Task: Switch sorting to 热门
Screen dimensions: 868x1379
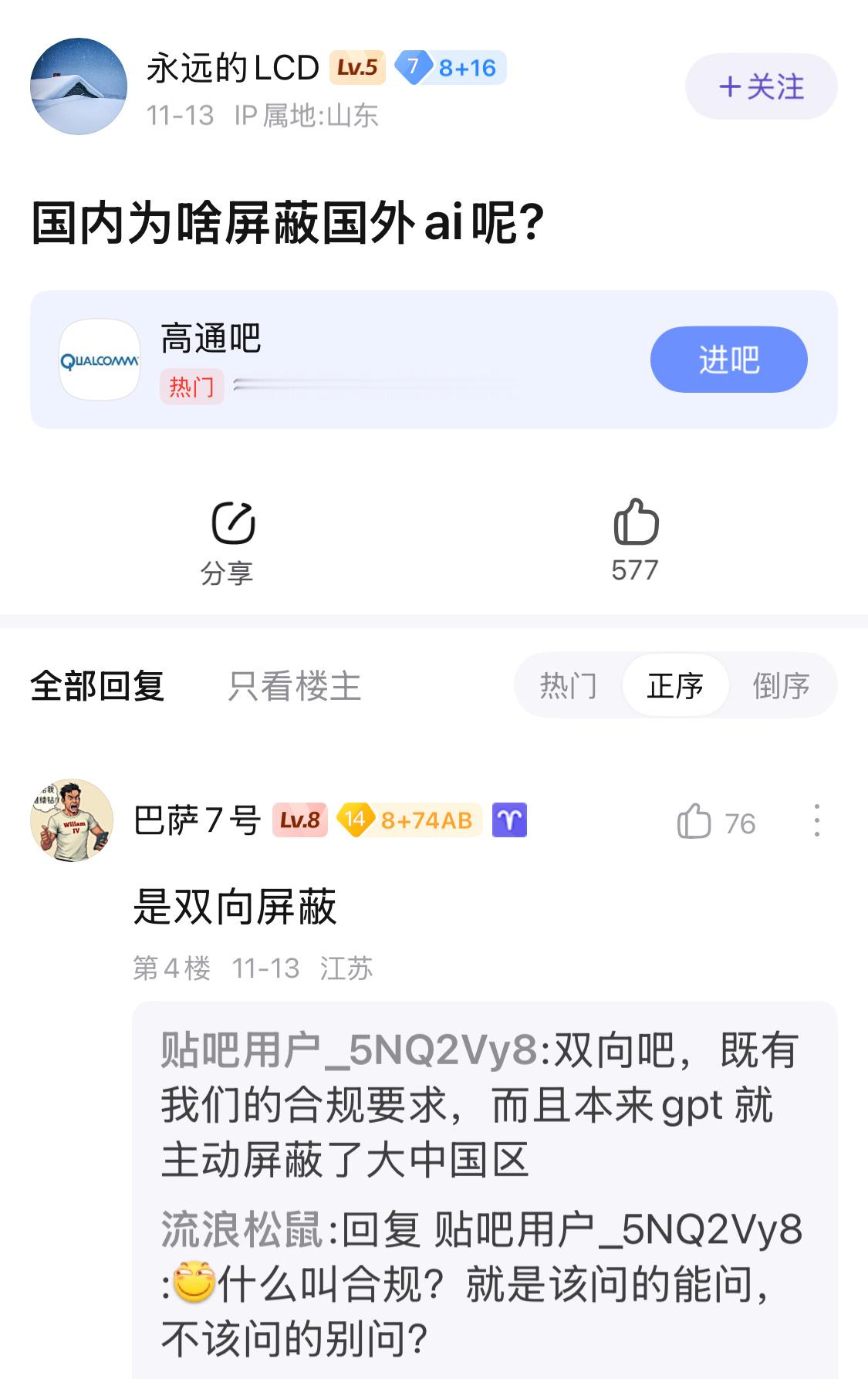Action: coord(569,685)
